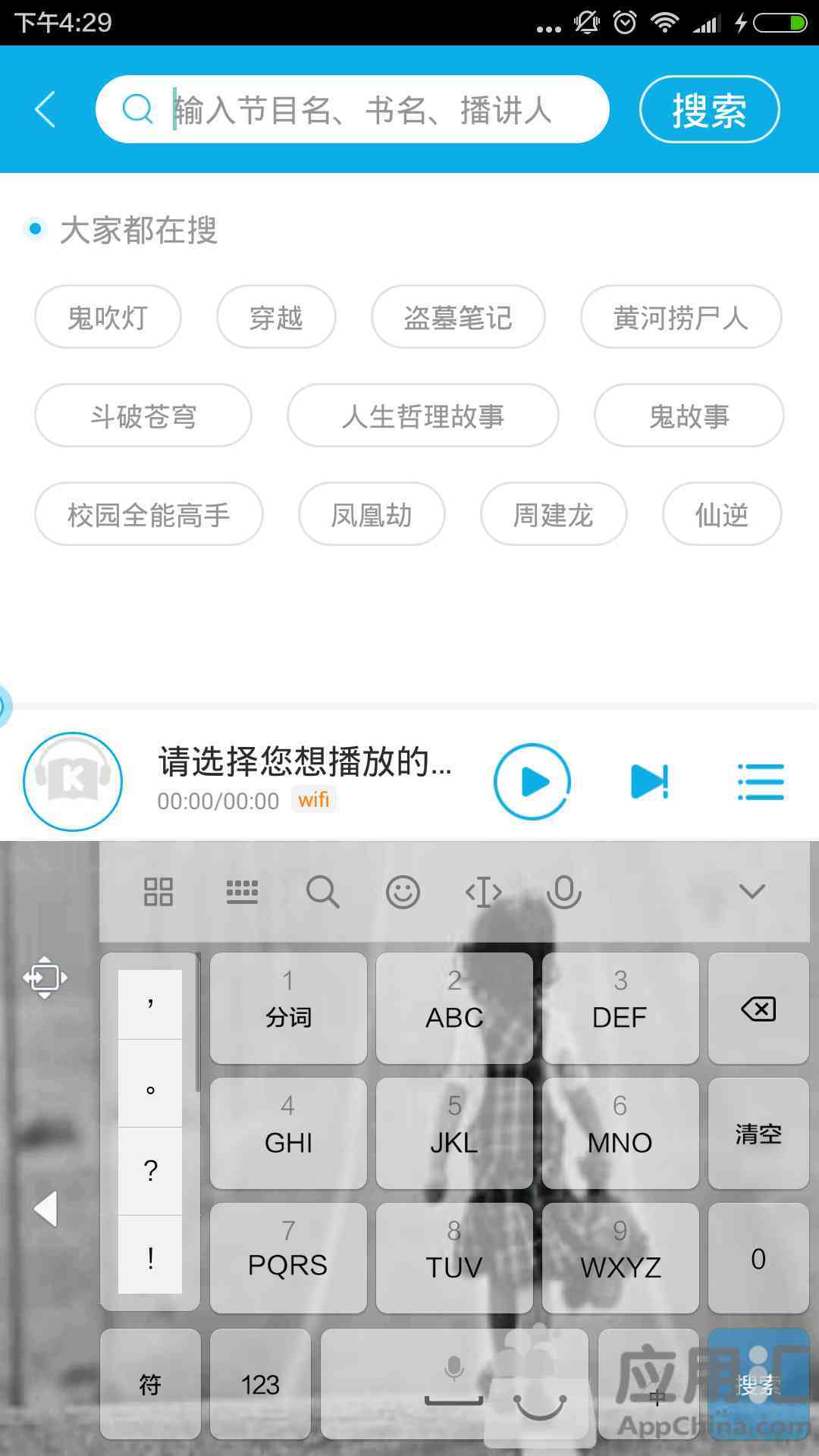The height and width of the screenshot is (1456, 819).
Task: Choose the 凤凰劫 chip
Action: click(372, 514)
